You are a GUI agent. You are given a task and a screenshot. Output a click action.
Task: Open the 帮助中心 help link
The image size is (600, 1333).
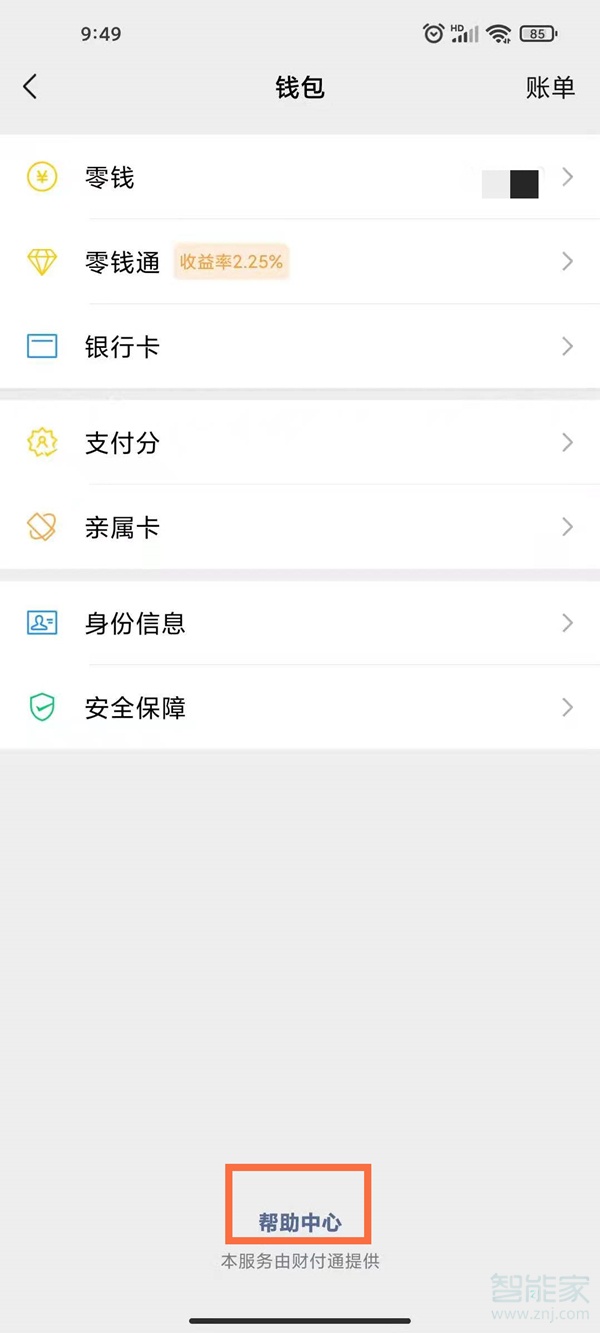[299, 1222]
